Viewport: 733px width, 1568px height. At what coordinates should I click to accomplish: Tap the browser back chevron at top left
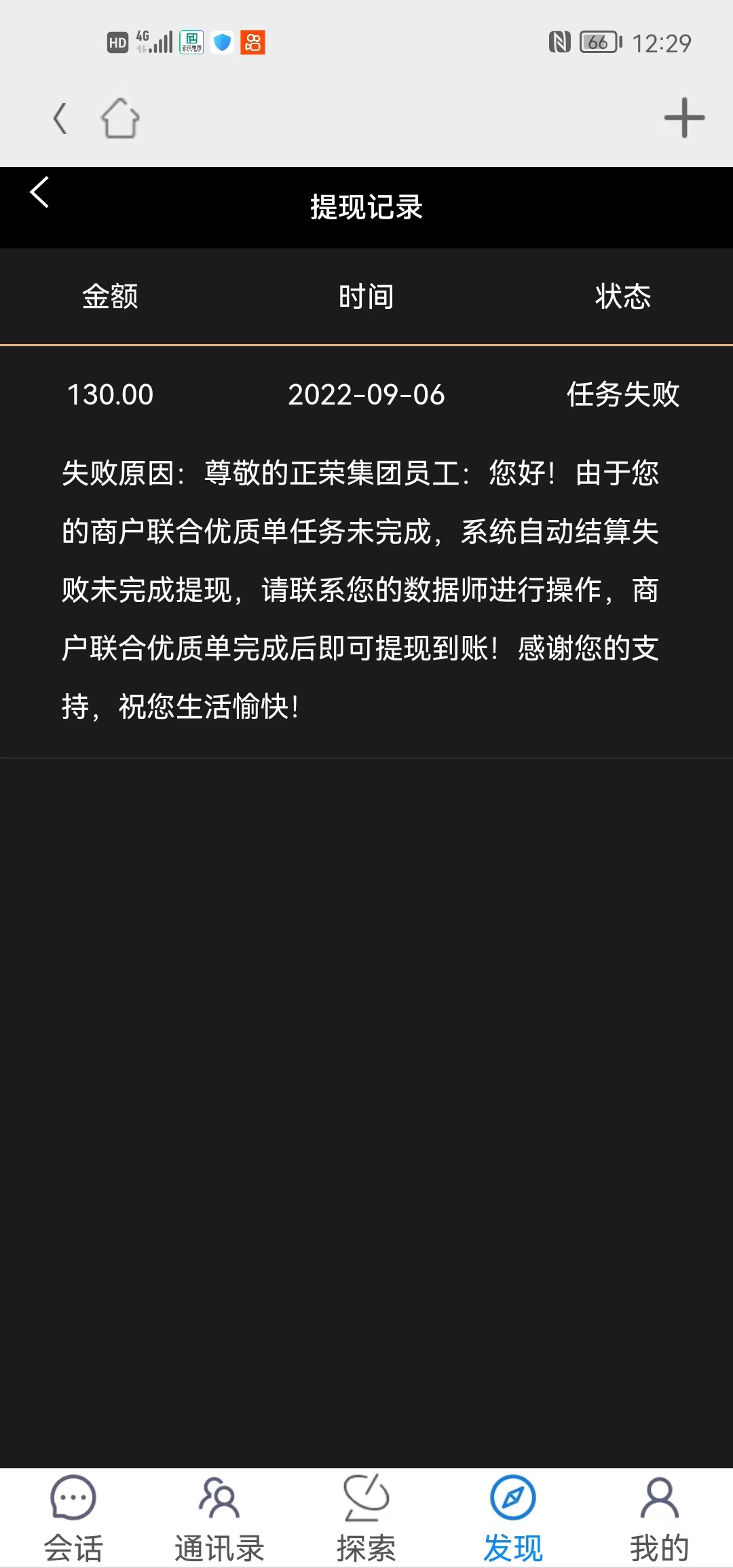[60, 118]
